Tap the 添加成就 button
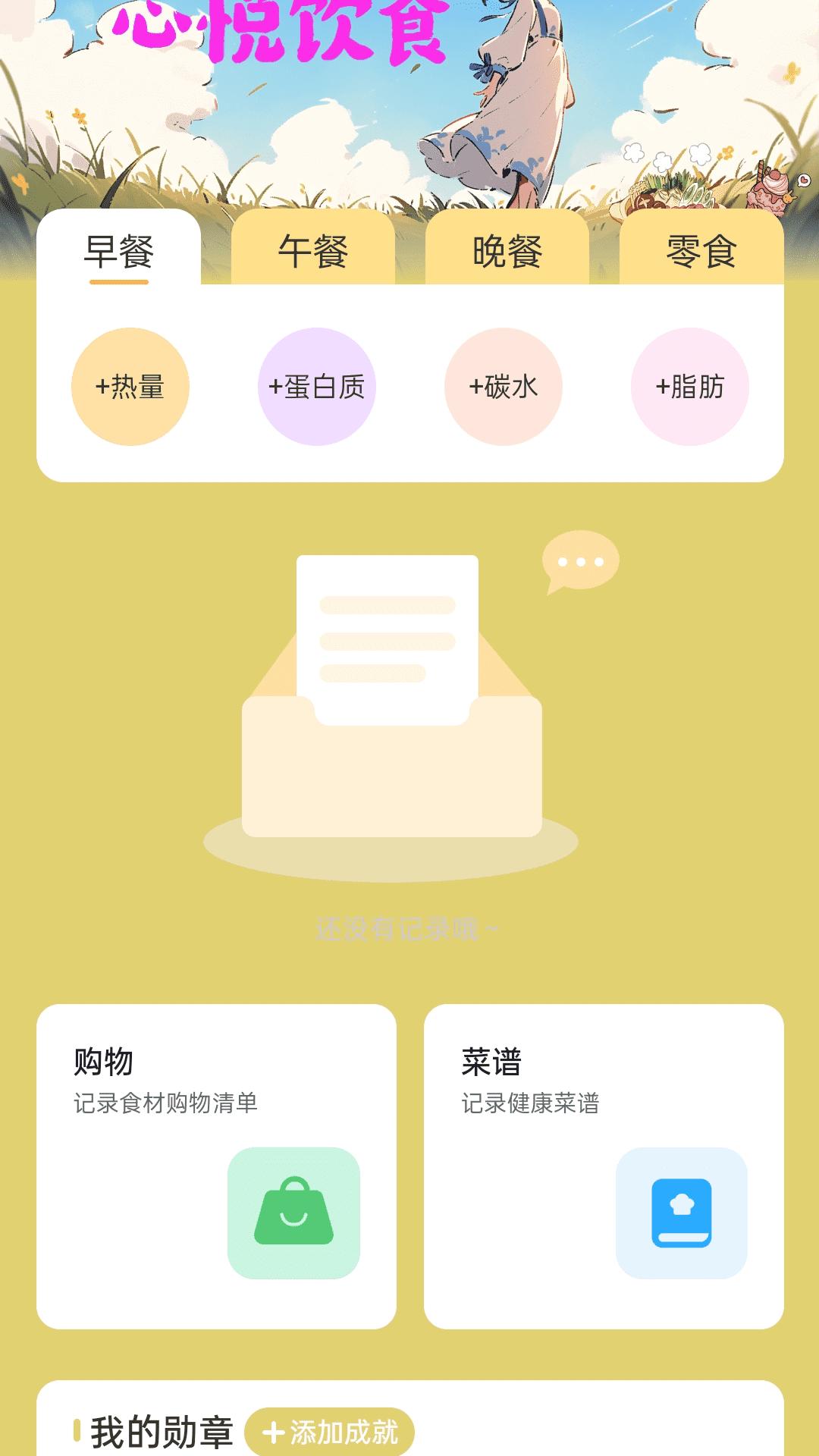 click(330, 1432)
